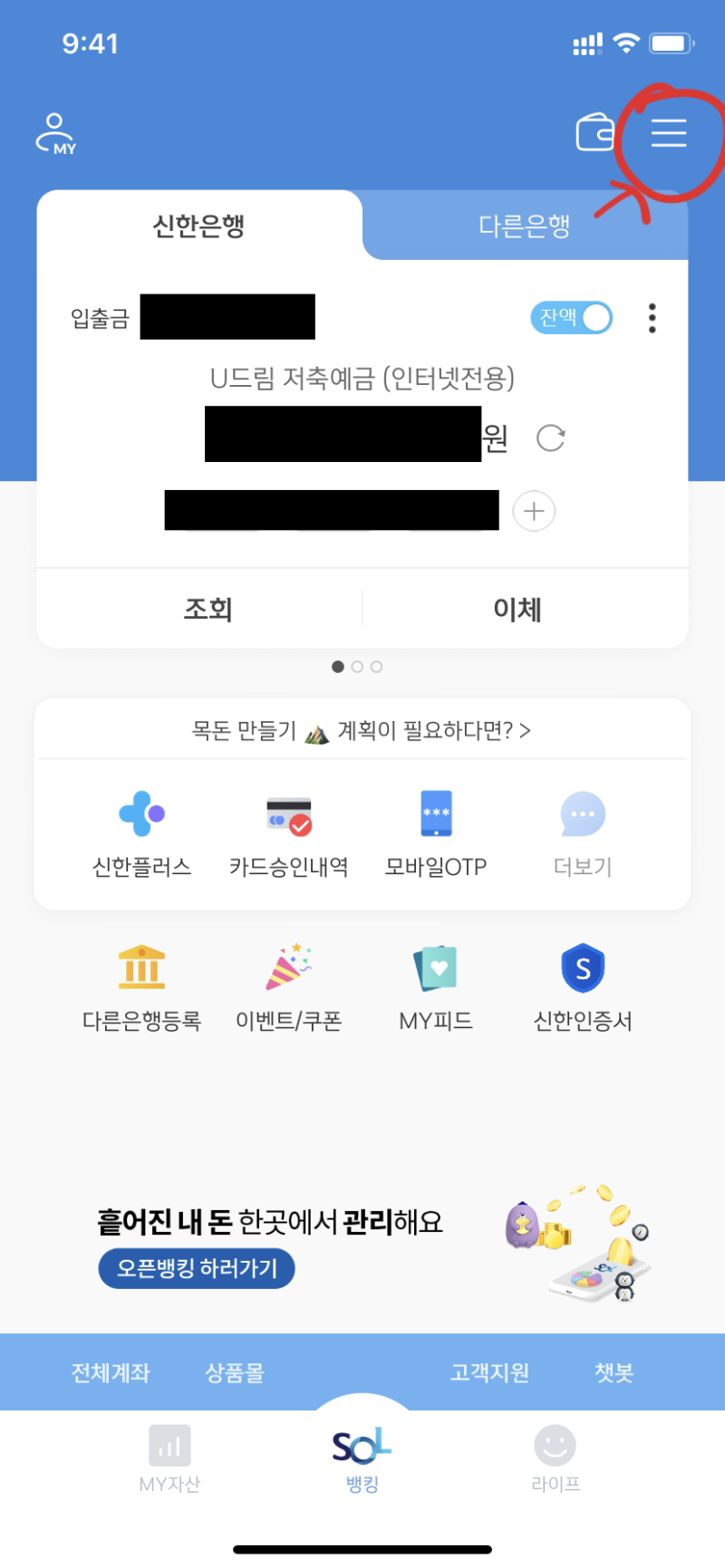Refresh the account balance
The height and width of the screenshot is (1568, 725).
pos(550,438)
